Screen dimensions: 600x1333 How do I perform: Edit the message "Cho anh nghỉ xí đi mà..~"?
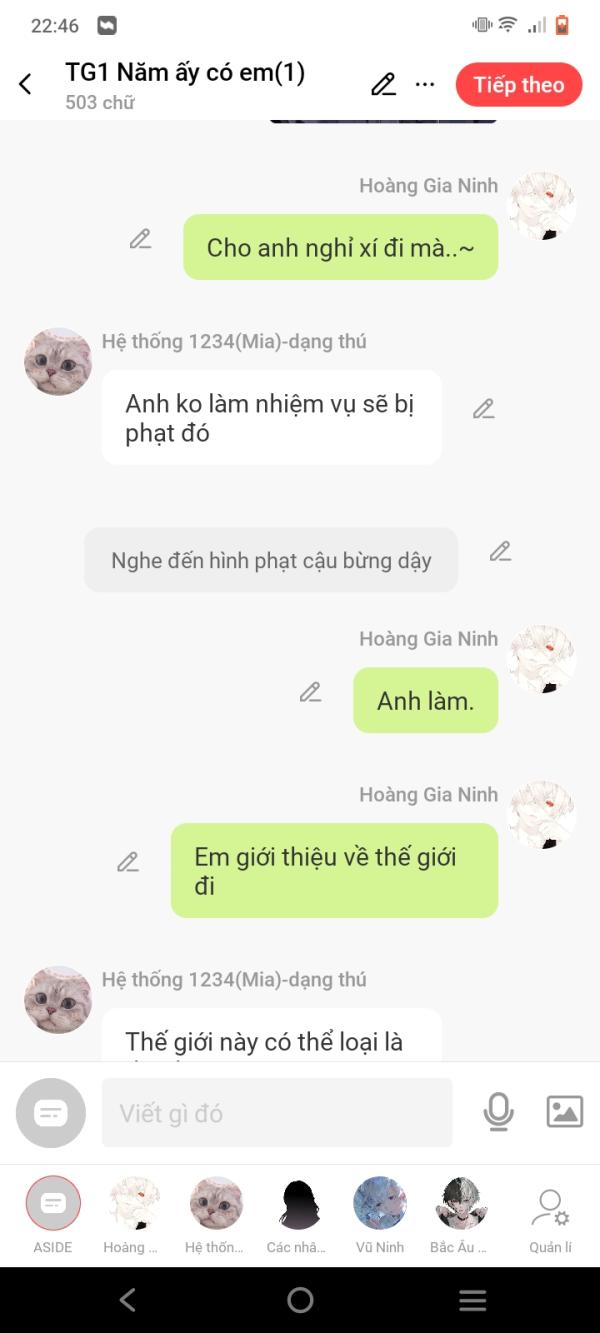click(140, 239)
